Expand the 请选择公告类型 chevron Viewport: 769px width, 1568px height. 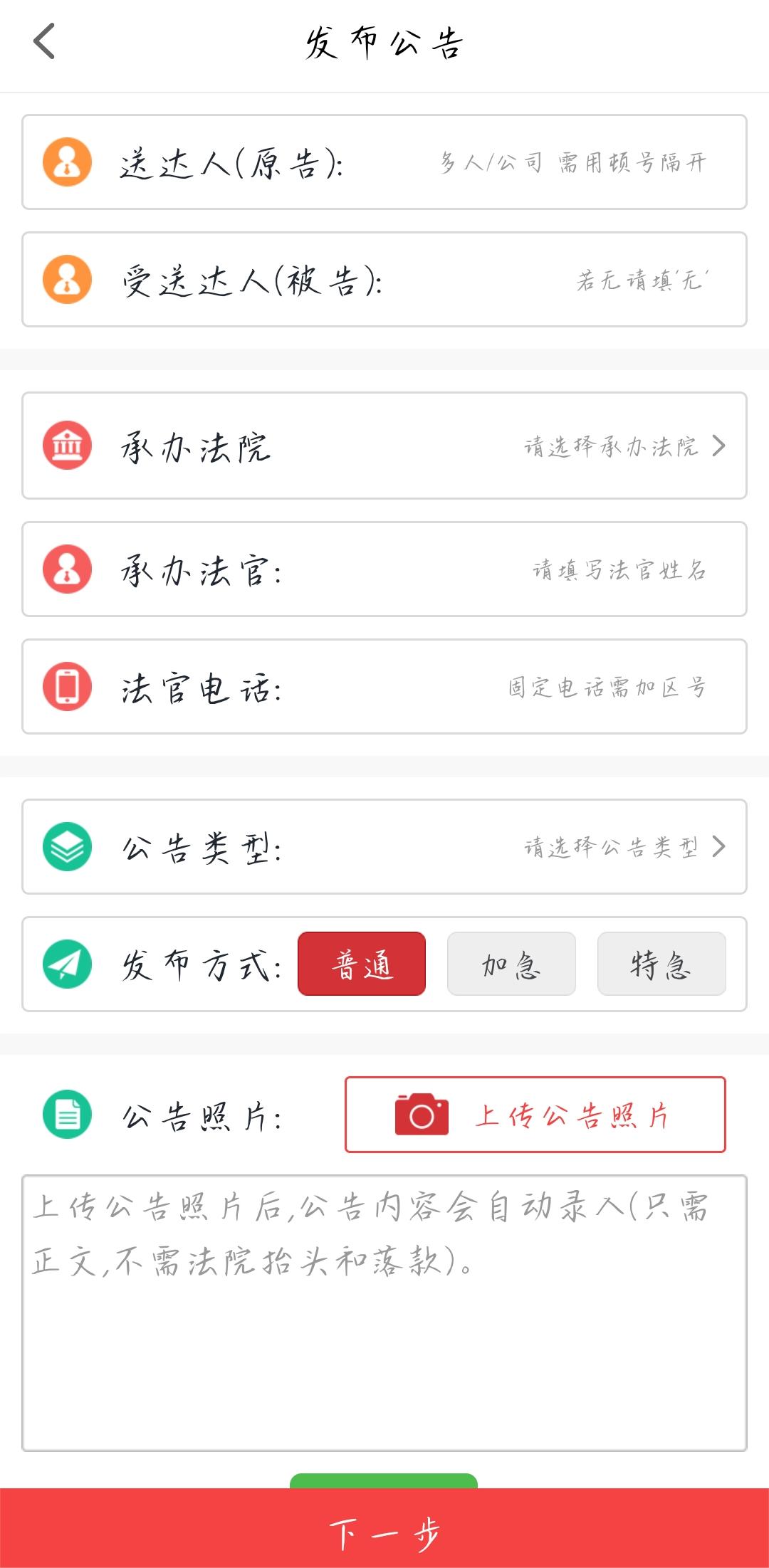coord(719,847)
